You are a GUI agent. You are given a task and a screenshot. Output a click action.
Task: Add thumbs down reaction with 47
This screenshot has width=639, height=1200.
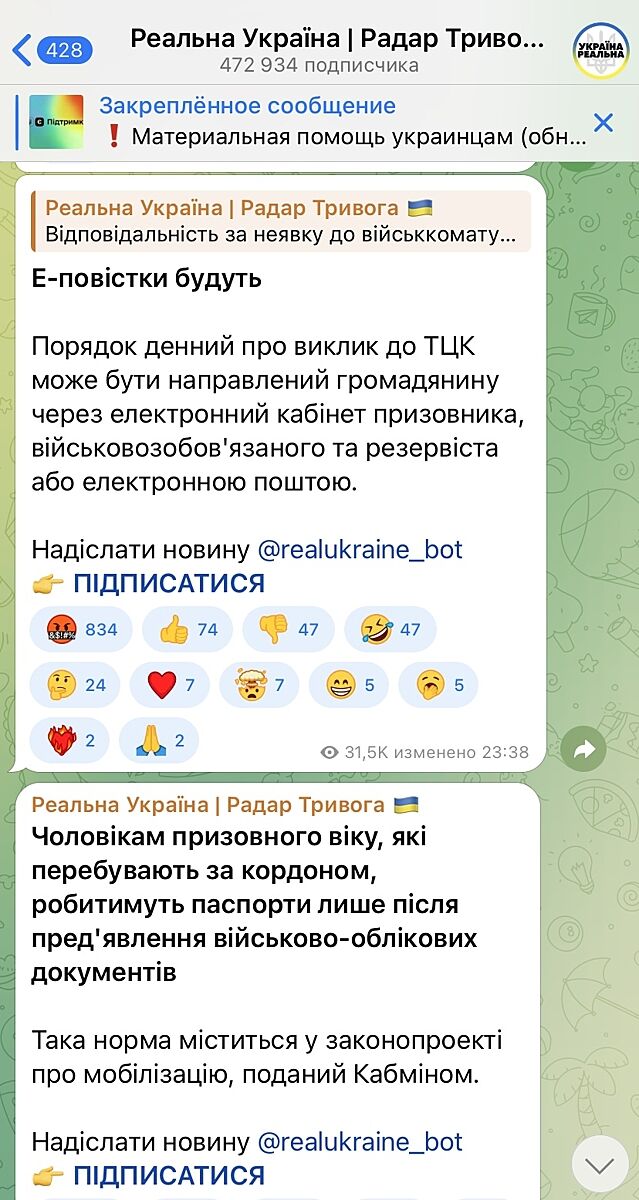tap(288, 630)
